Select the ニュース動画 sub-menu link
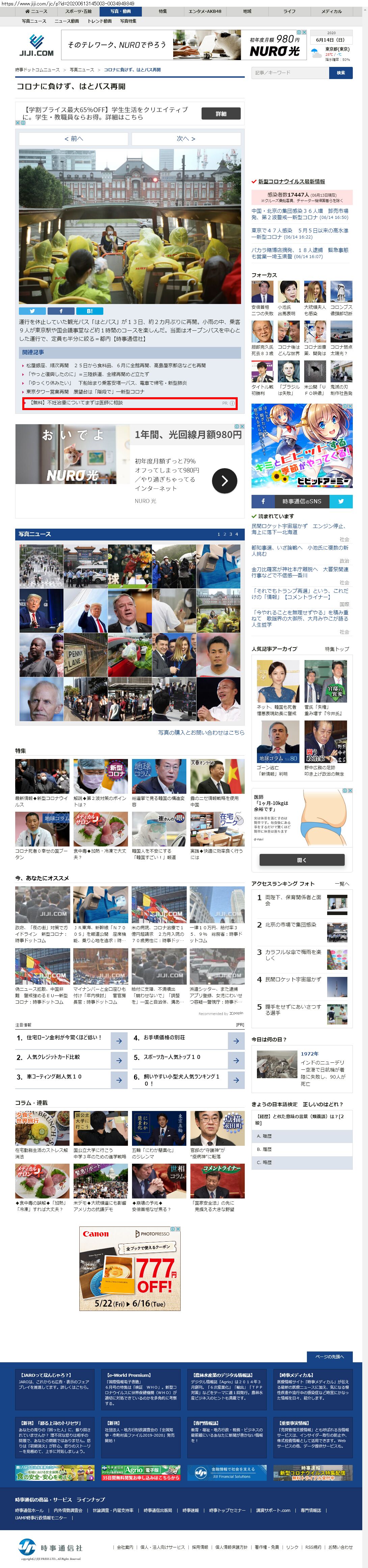The height and width of the screenshot is (1568, 368). [x=66, y=21]
